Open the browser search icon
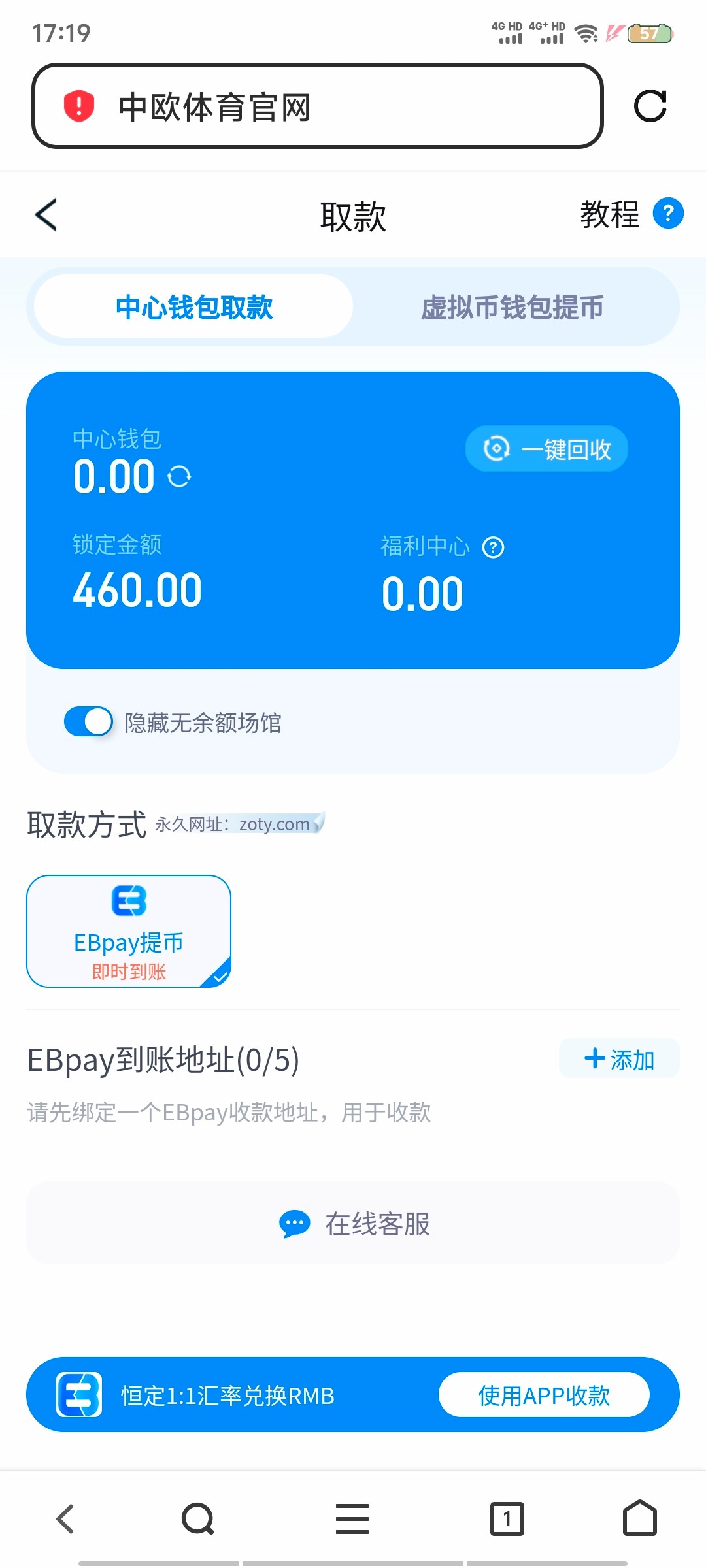706x1568 pixels. click(x=198, y=1518)
